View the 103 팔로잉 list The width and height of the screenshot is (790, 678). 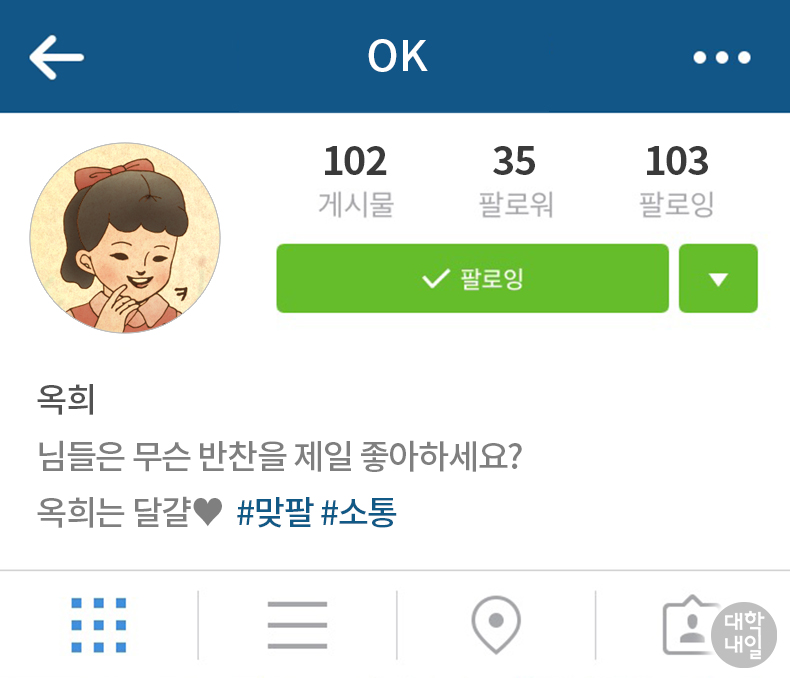click(x=676, y=180)
